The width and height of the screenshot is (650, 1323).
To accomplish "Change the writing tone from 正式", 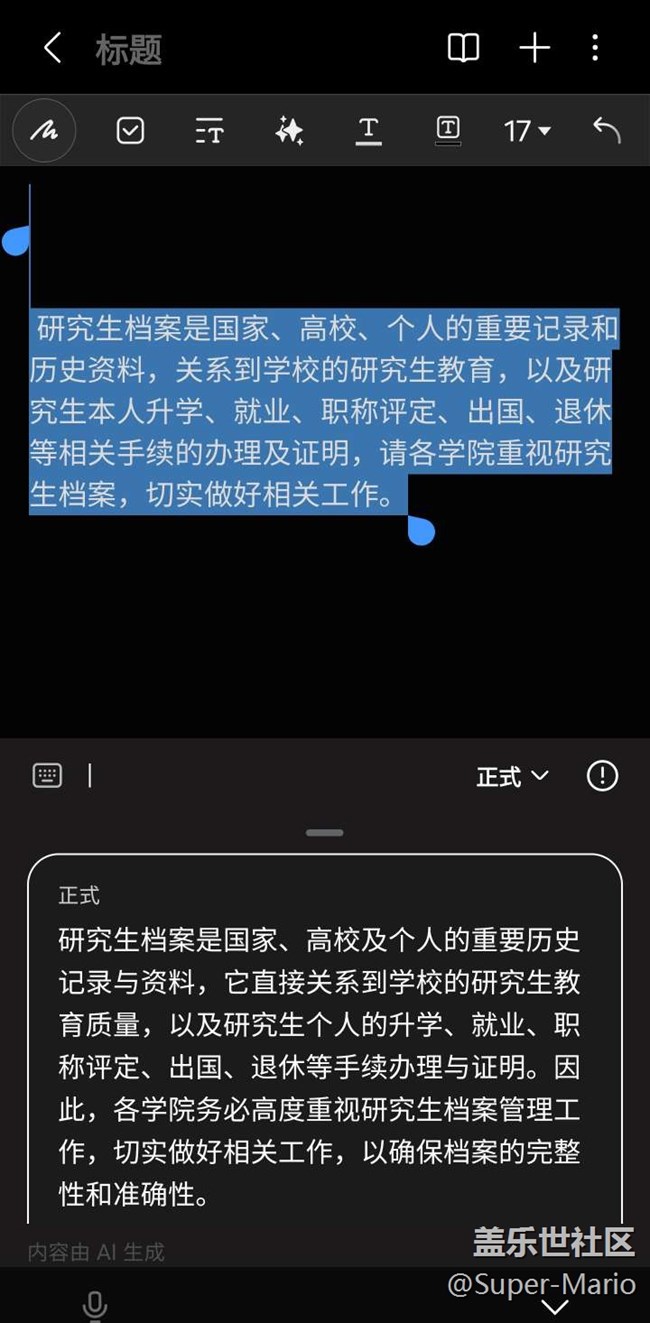I will pyautogui.click(x=512, y=776).
